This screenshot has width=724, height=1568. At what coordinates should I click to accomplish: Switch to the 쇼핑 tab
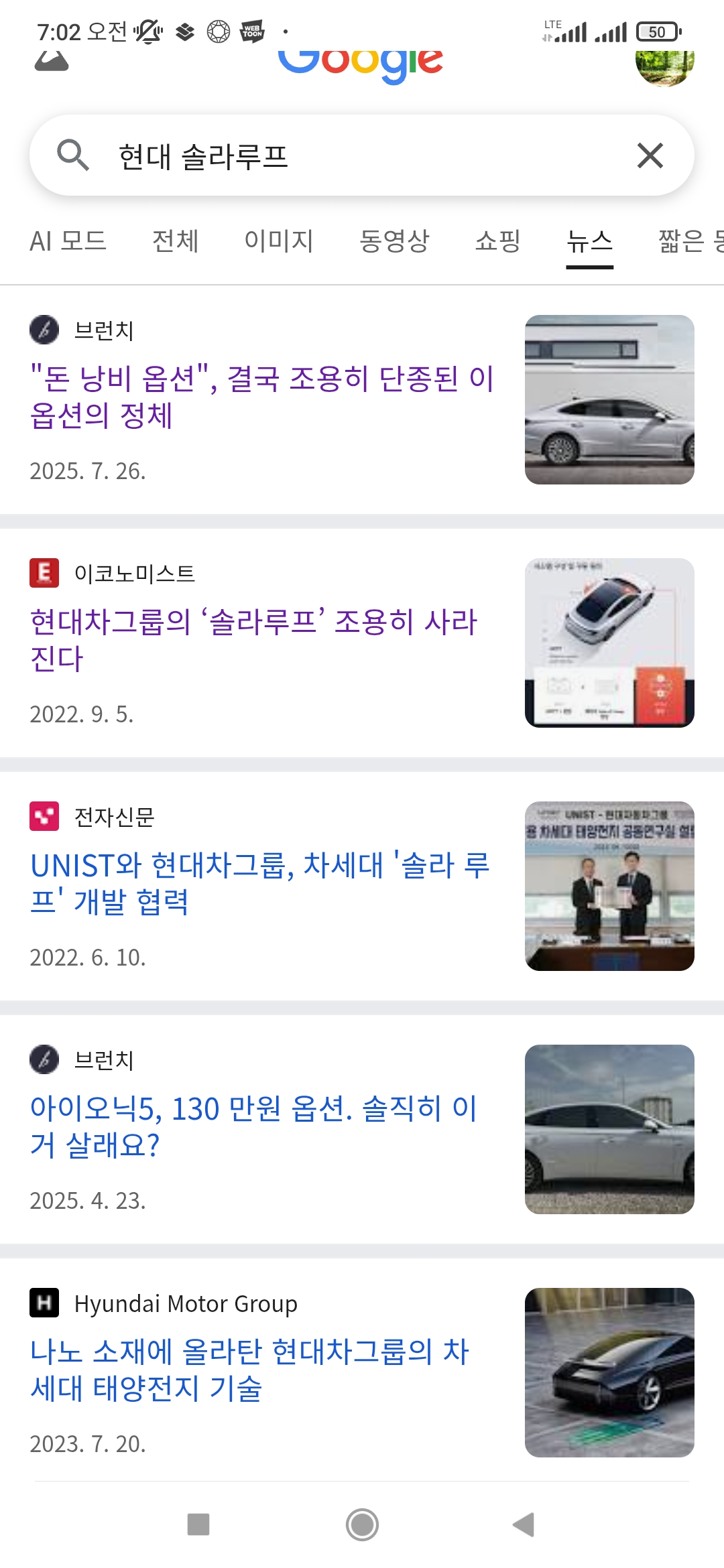[497, 241]
